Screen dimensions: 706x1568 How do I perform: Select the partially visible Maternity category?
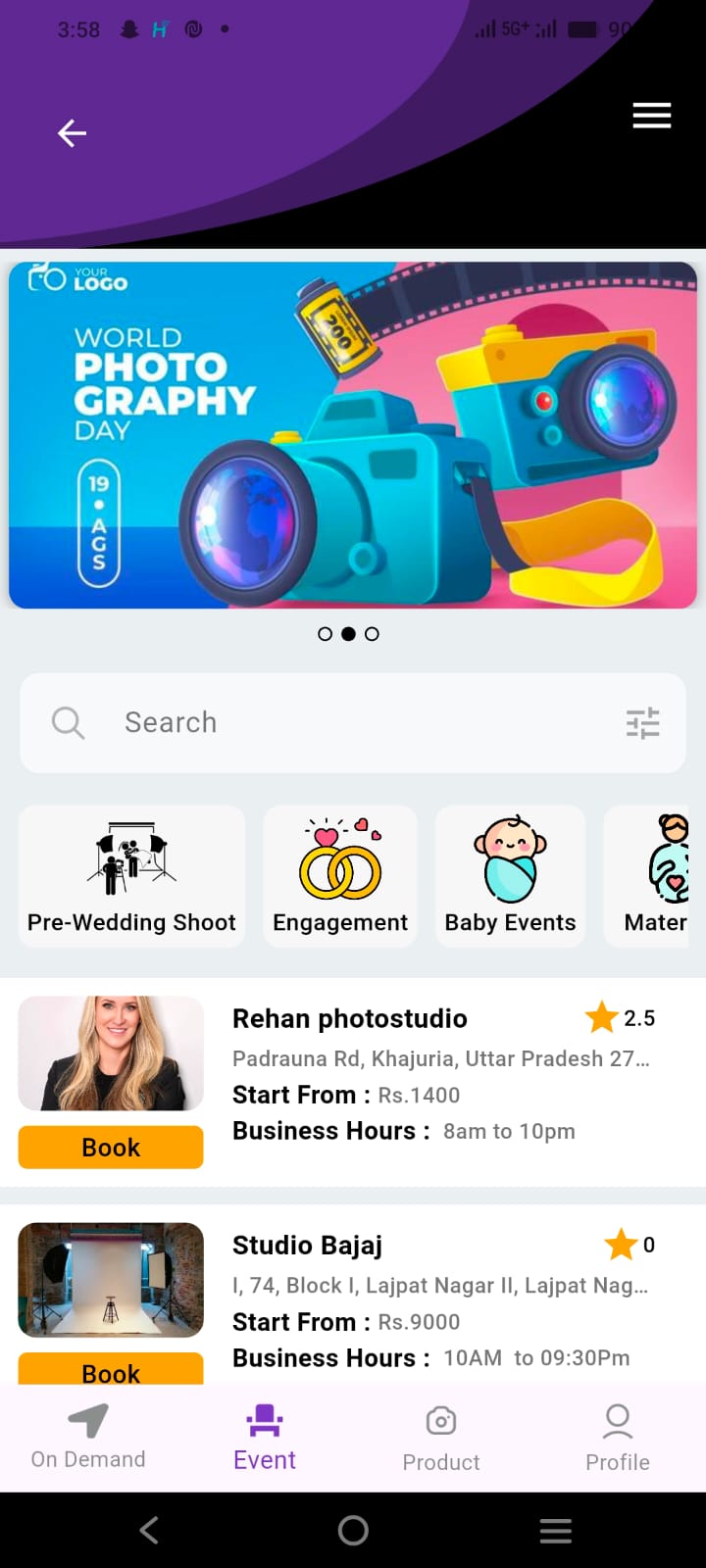[651, 876]
